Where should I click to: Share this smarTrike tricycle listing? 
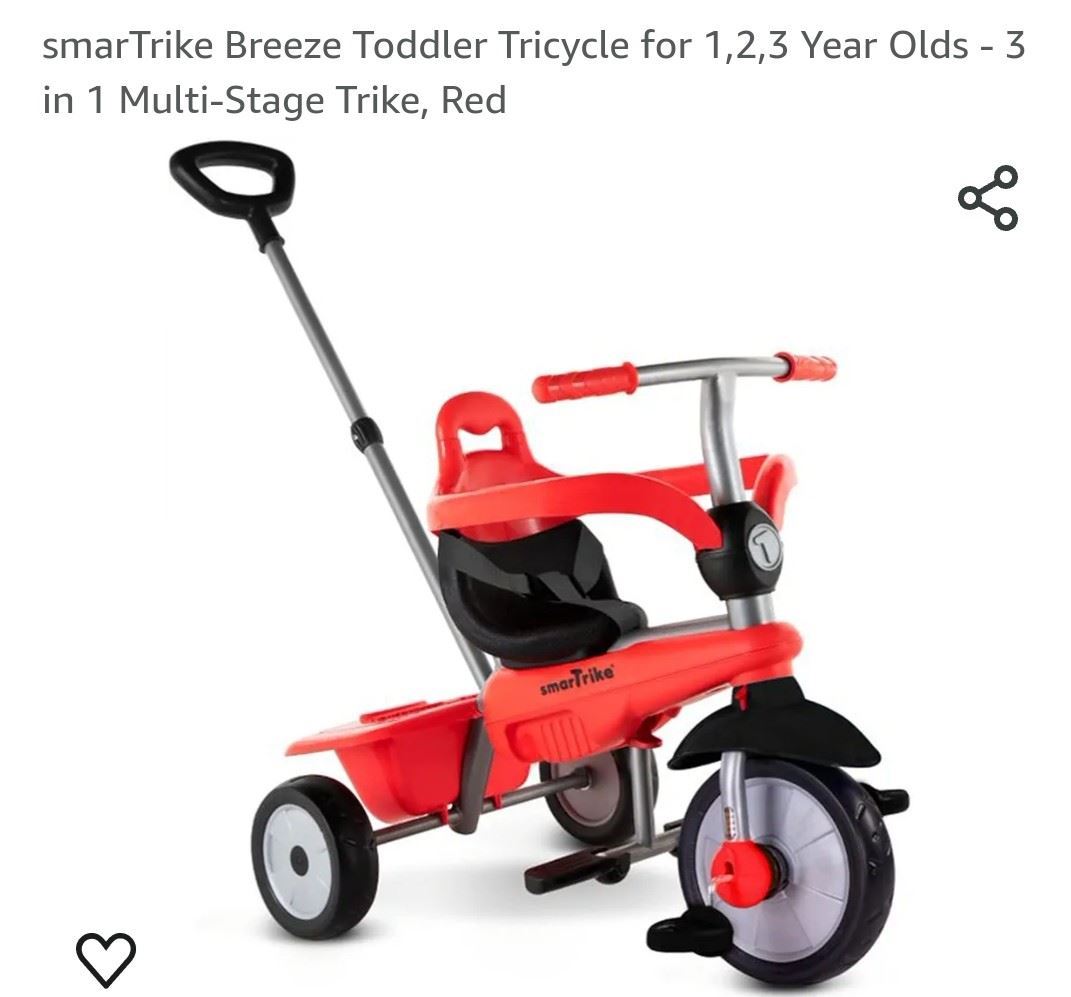(988, 198)
